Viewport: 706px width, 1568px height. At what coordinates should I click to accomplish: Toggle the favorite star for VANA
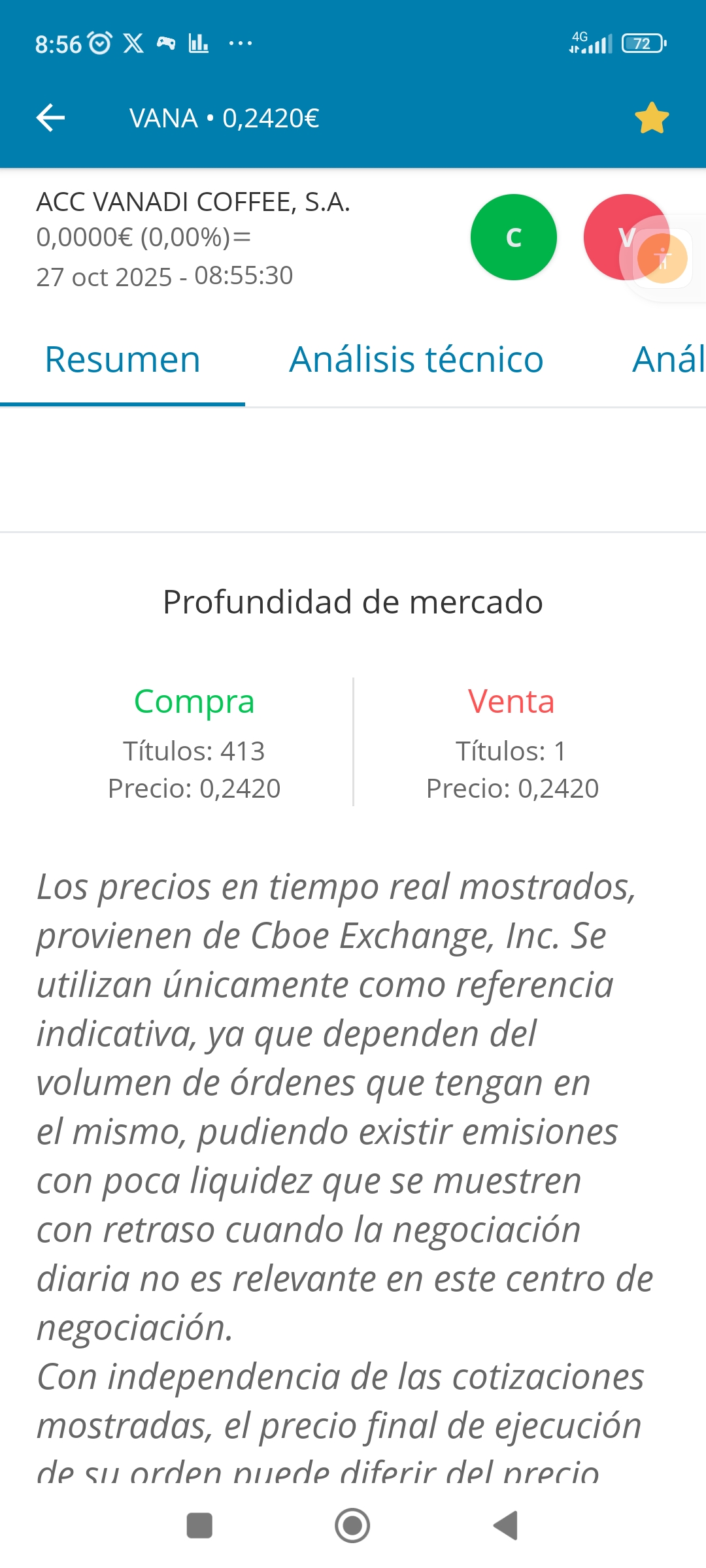652,118
